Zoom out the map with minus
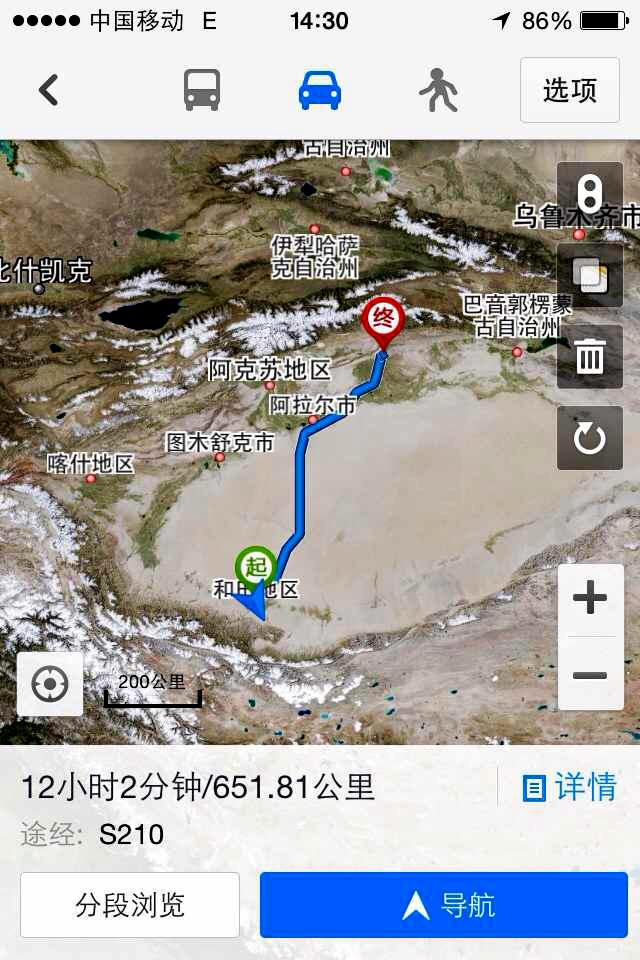This screenshot has width=640, height=960. click(x=590, y=675)
